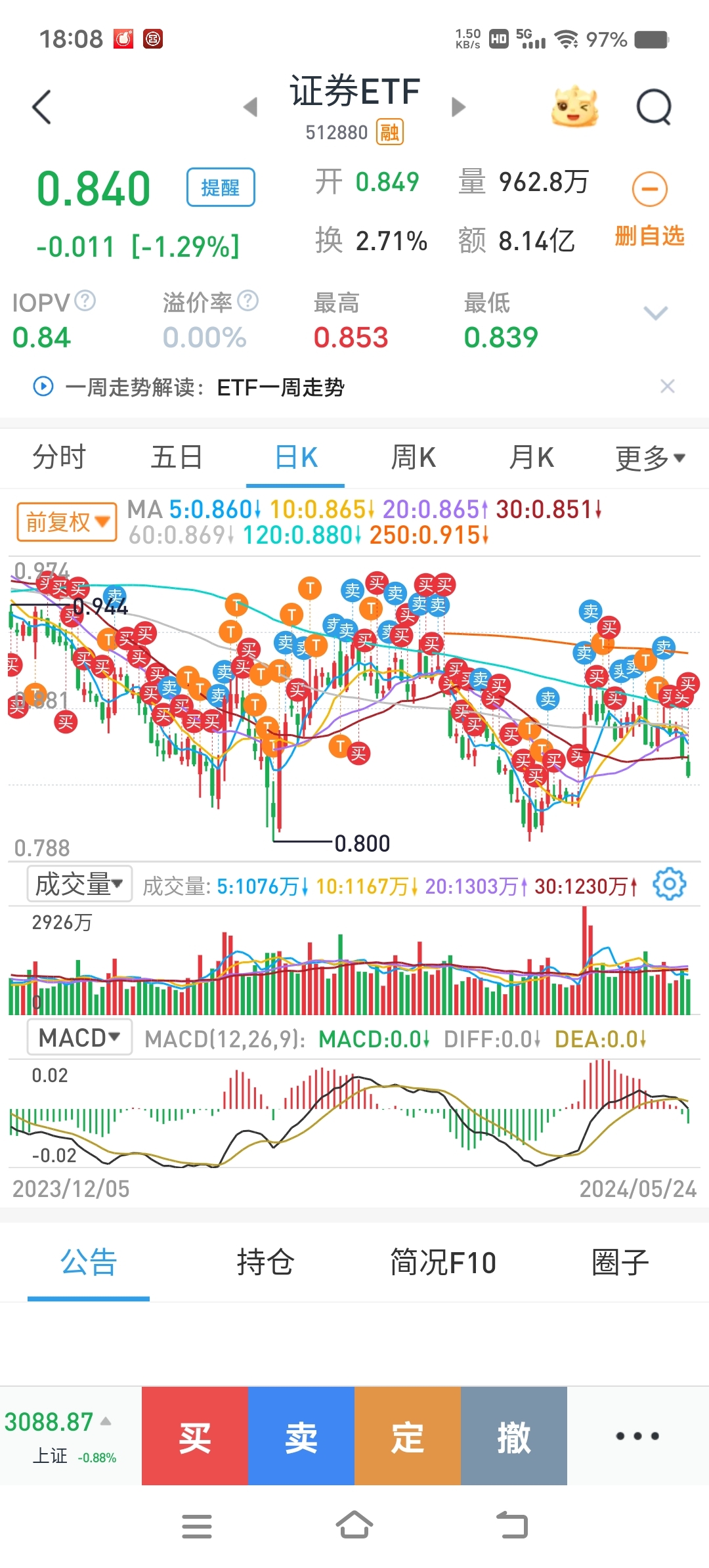Dismiss the weekly trend banner with X
This screenshot has width=709, height=1568.
pos(667,387)
